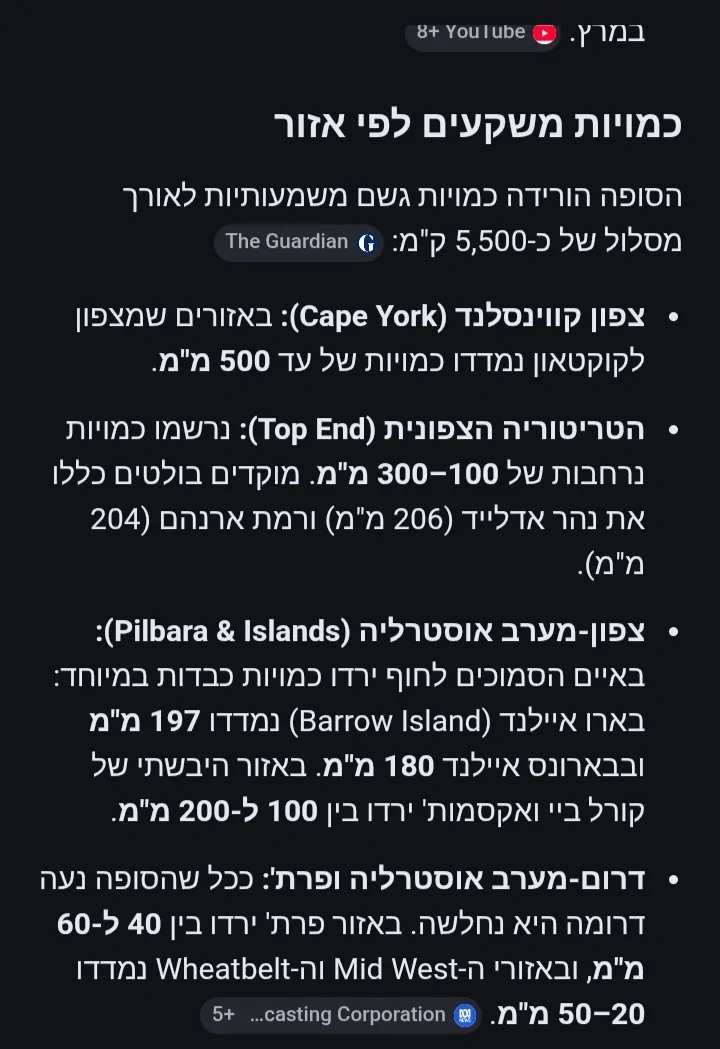Open the Broadcasting Corporation 5+ source chip
The image size is (720, 1049).
[x=342, y=1014]
